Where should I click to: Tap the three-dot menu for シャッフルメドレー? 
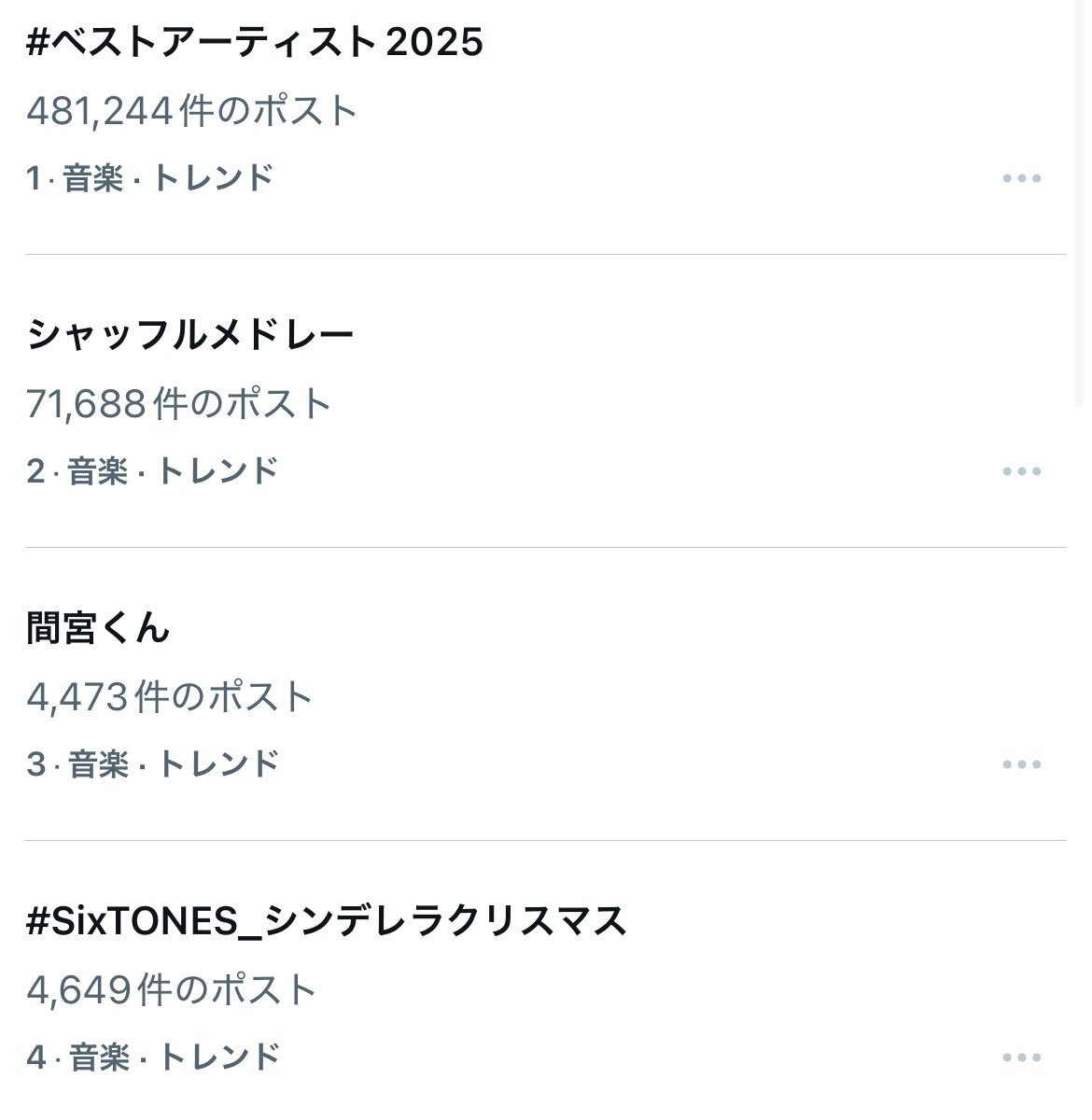1021,471
